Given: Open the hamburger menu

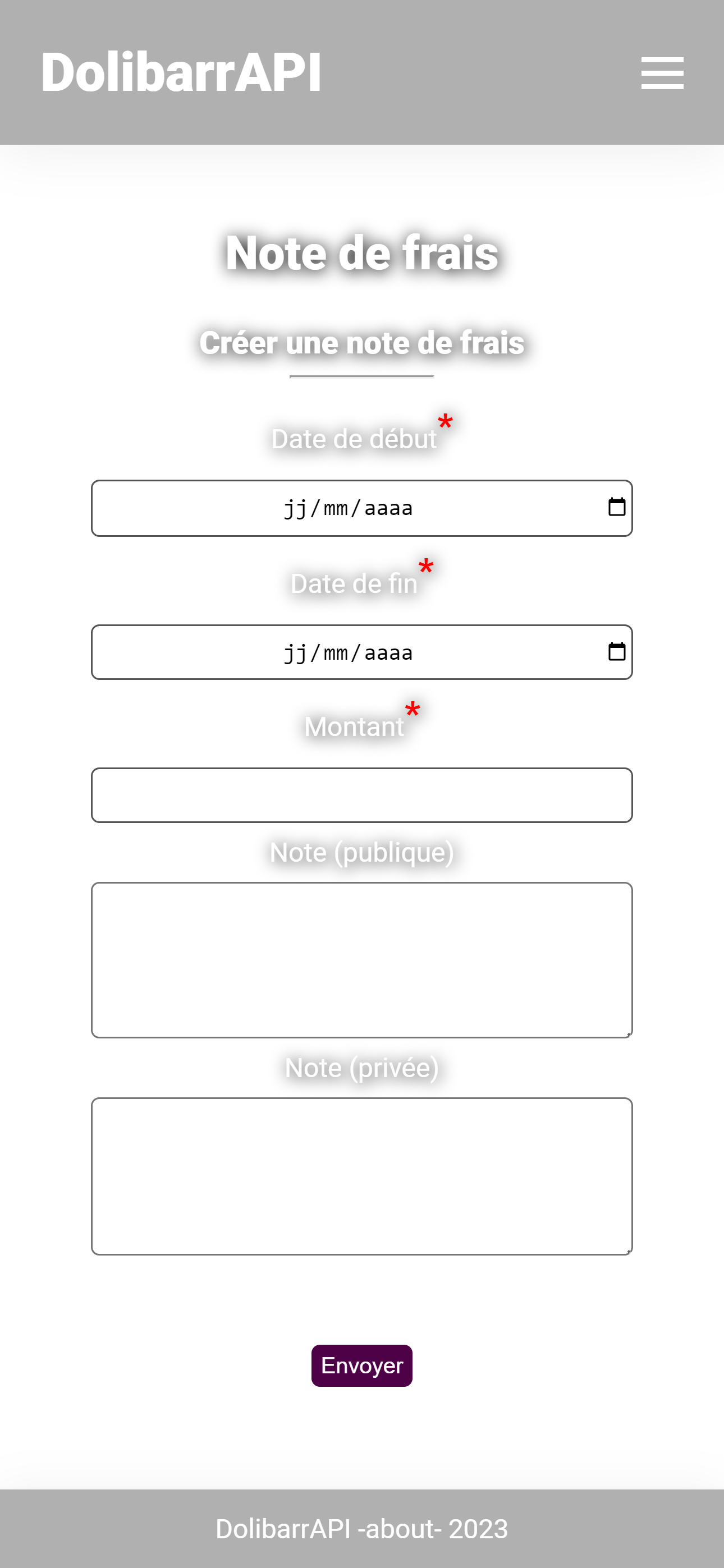Looking at the screenshot, I should (662, 73).
